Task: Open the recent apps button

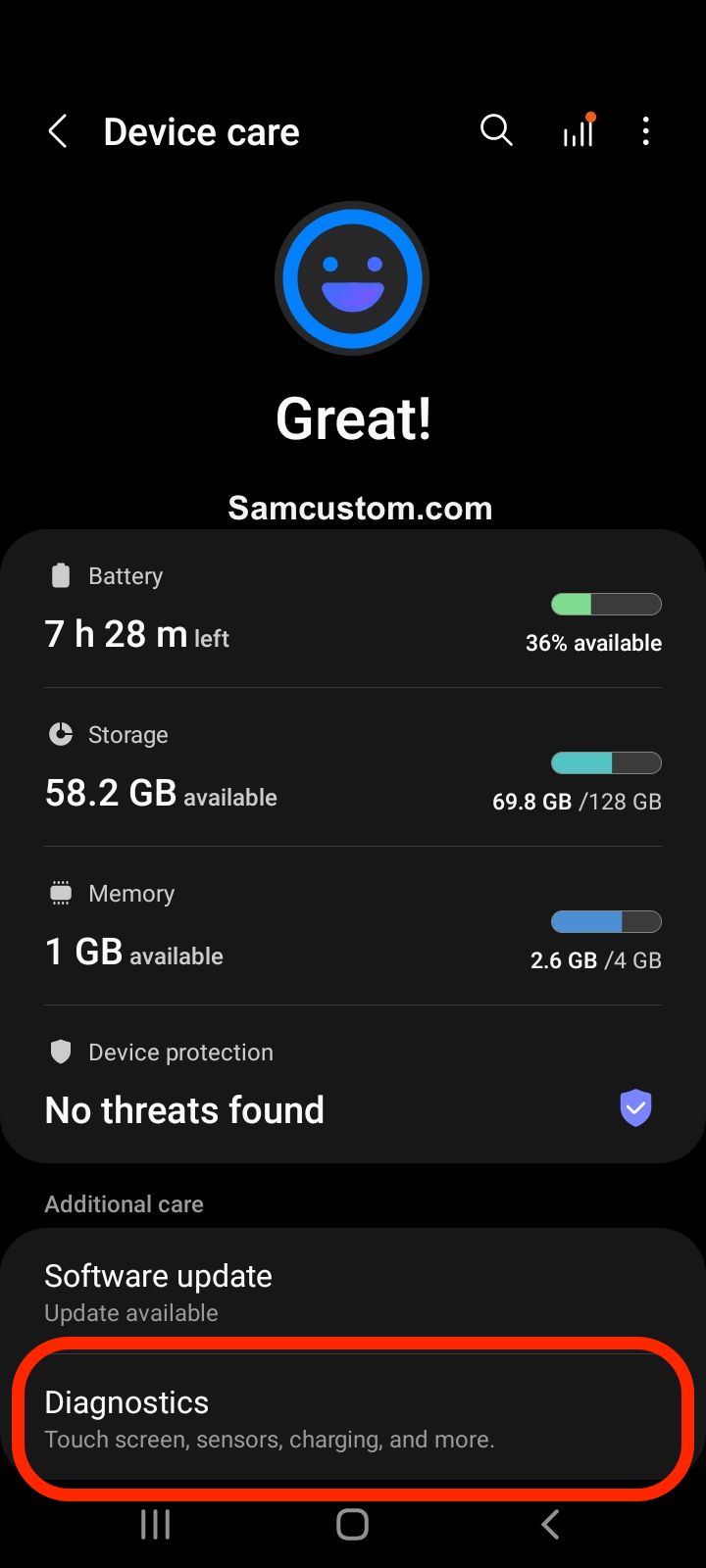Action: pyautogui.click(x=155, y=1524)
